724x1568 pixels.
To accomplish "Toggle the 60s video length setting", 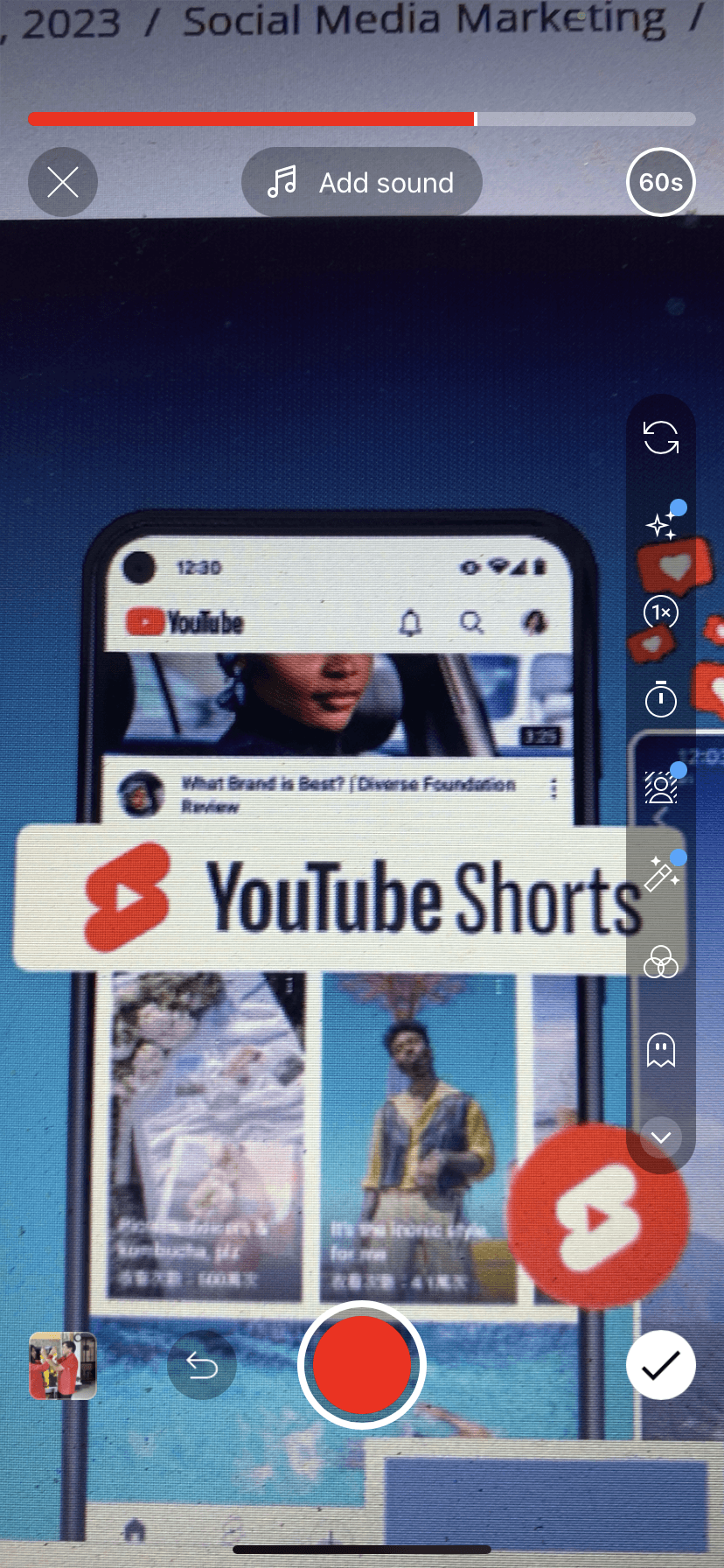I will (x=660, y=182).
